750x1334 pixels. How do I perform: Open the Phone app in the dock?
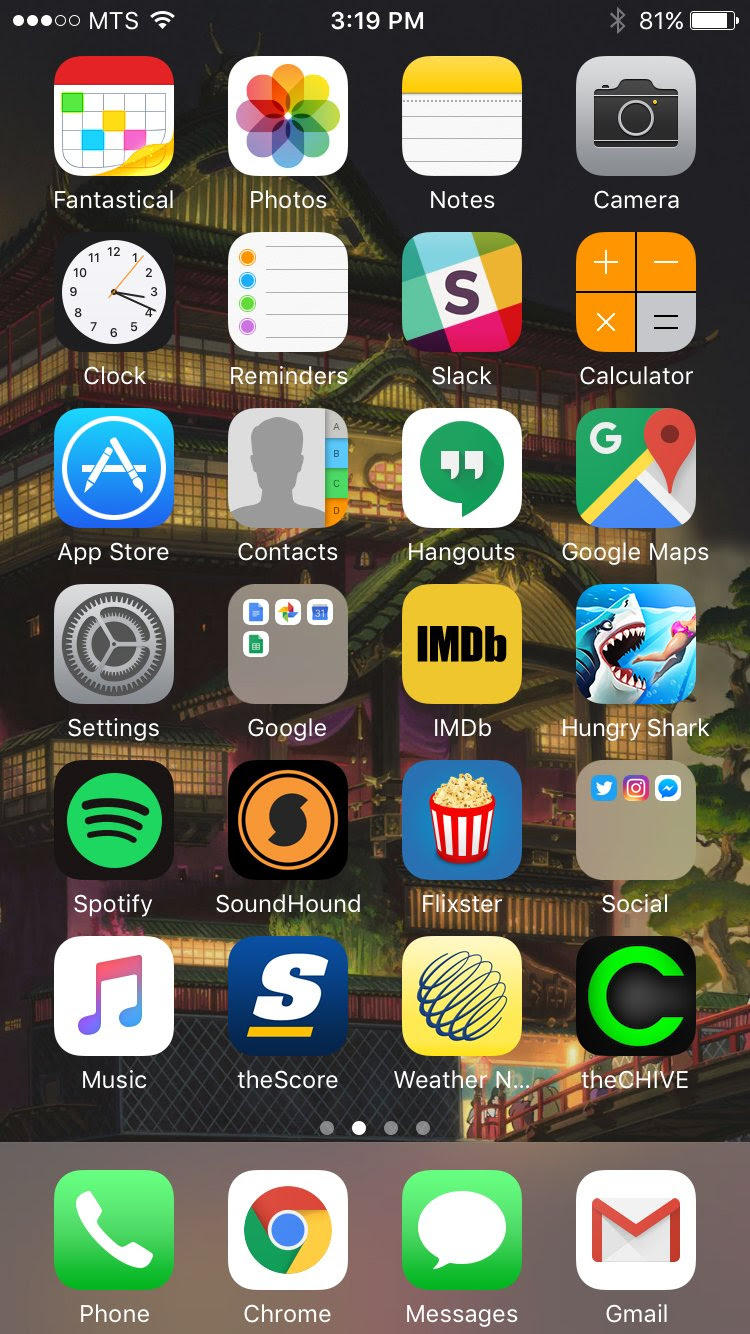(114, 1230)
